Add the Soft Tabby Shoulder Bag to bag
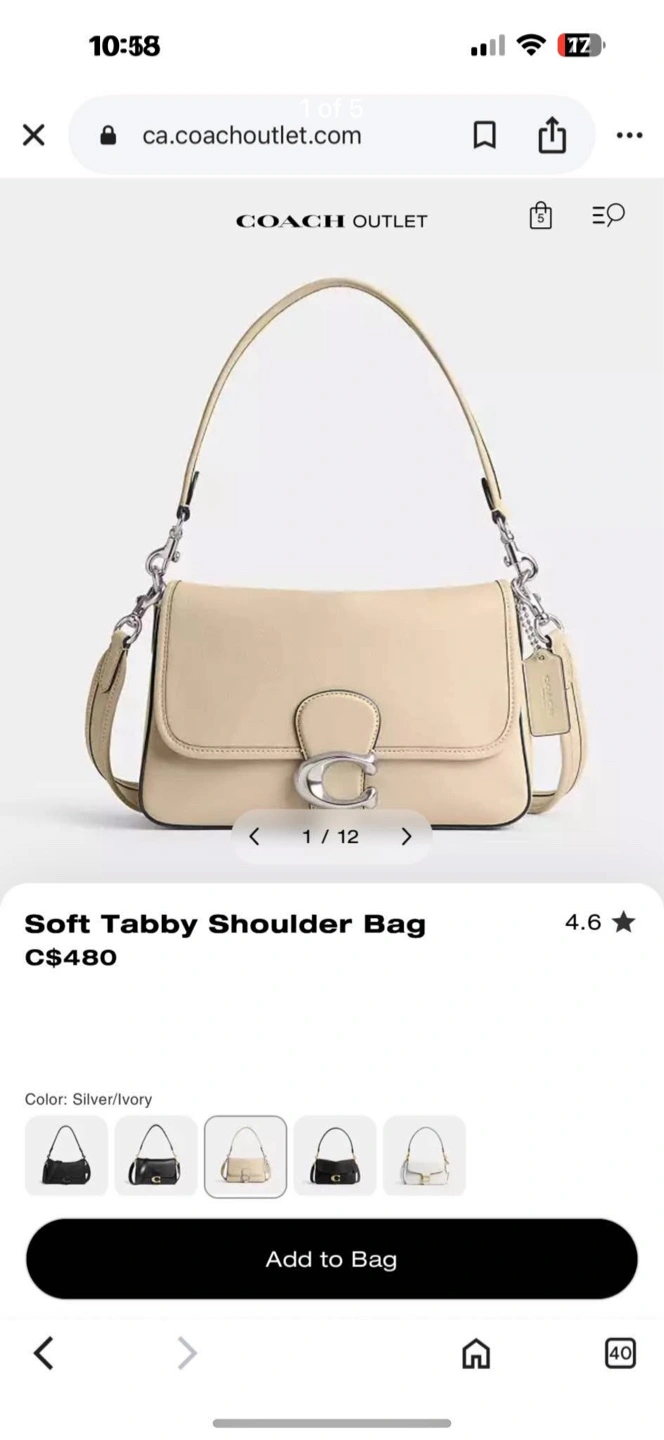Image resolution: width=664 pixels, height=1440 pixels. coord(331,1259)
